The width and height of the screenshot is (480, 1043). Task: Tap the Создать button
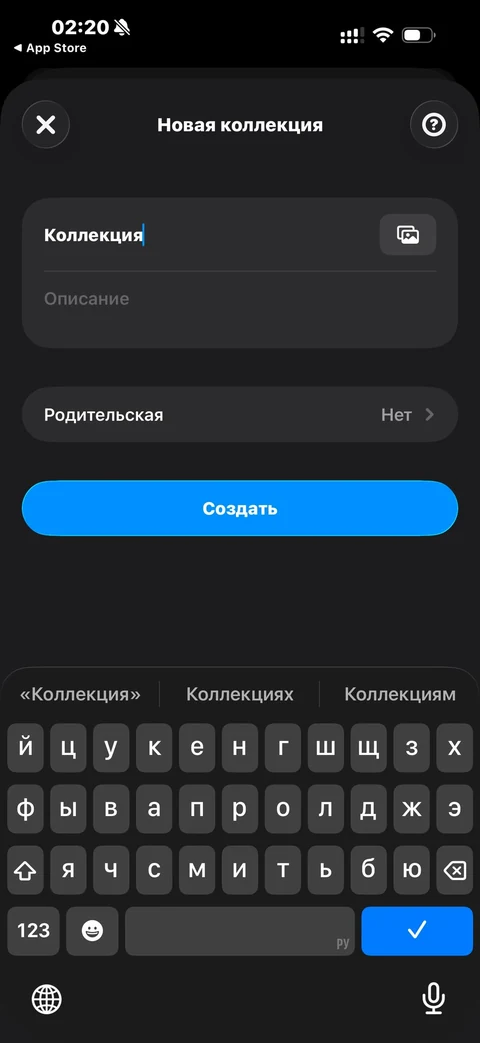pos(240,508)
